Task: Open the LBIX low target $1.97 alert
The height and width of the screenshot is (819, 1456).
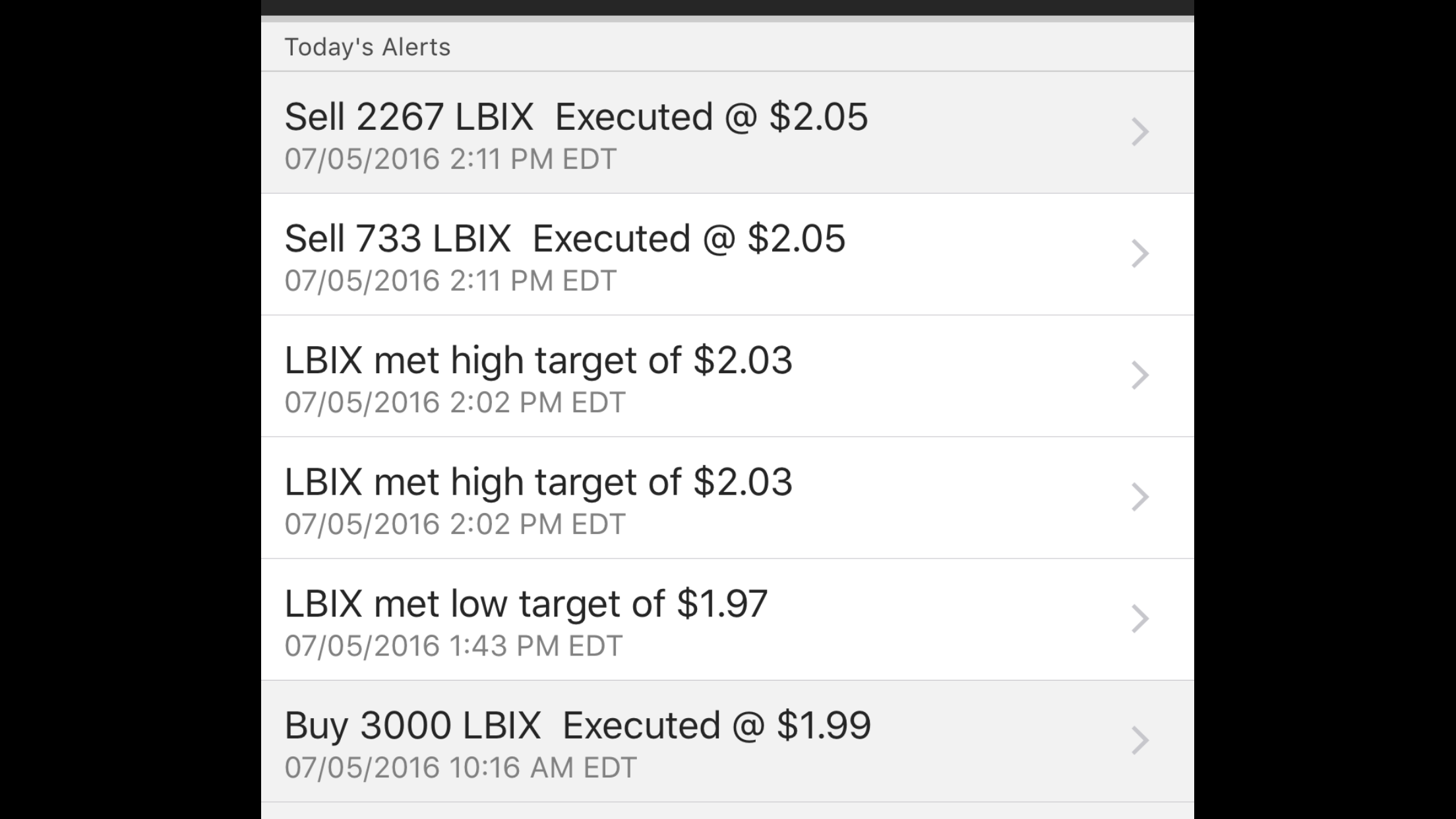Action: click(x=725, y=620)
